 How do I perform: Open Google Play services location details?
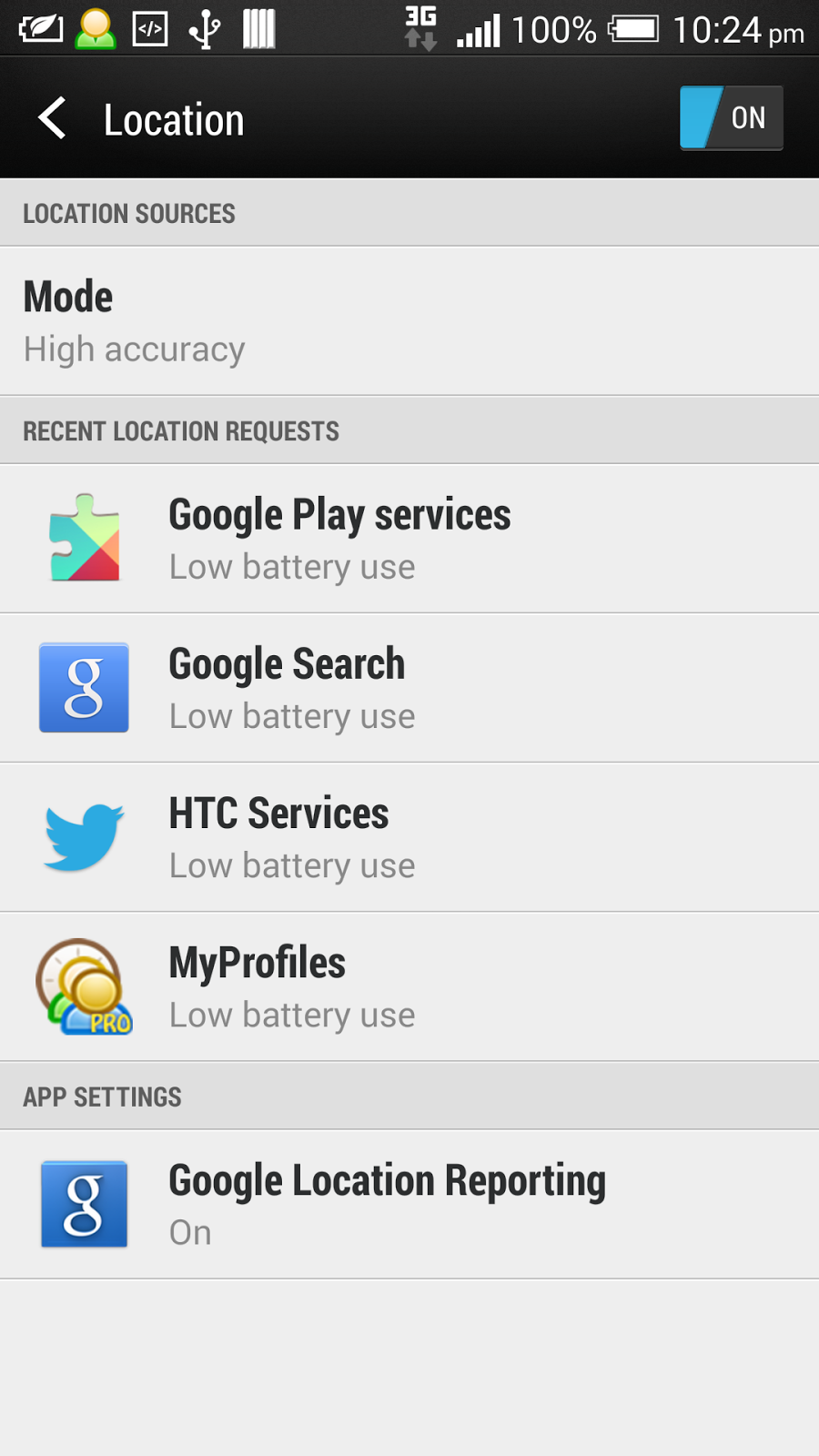coord(409,539)
